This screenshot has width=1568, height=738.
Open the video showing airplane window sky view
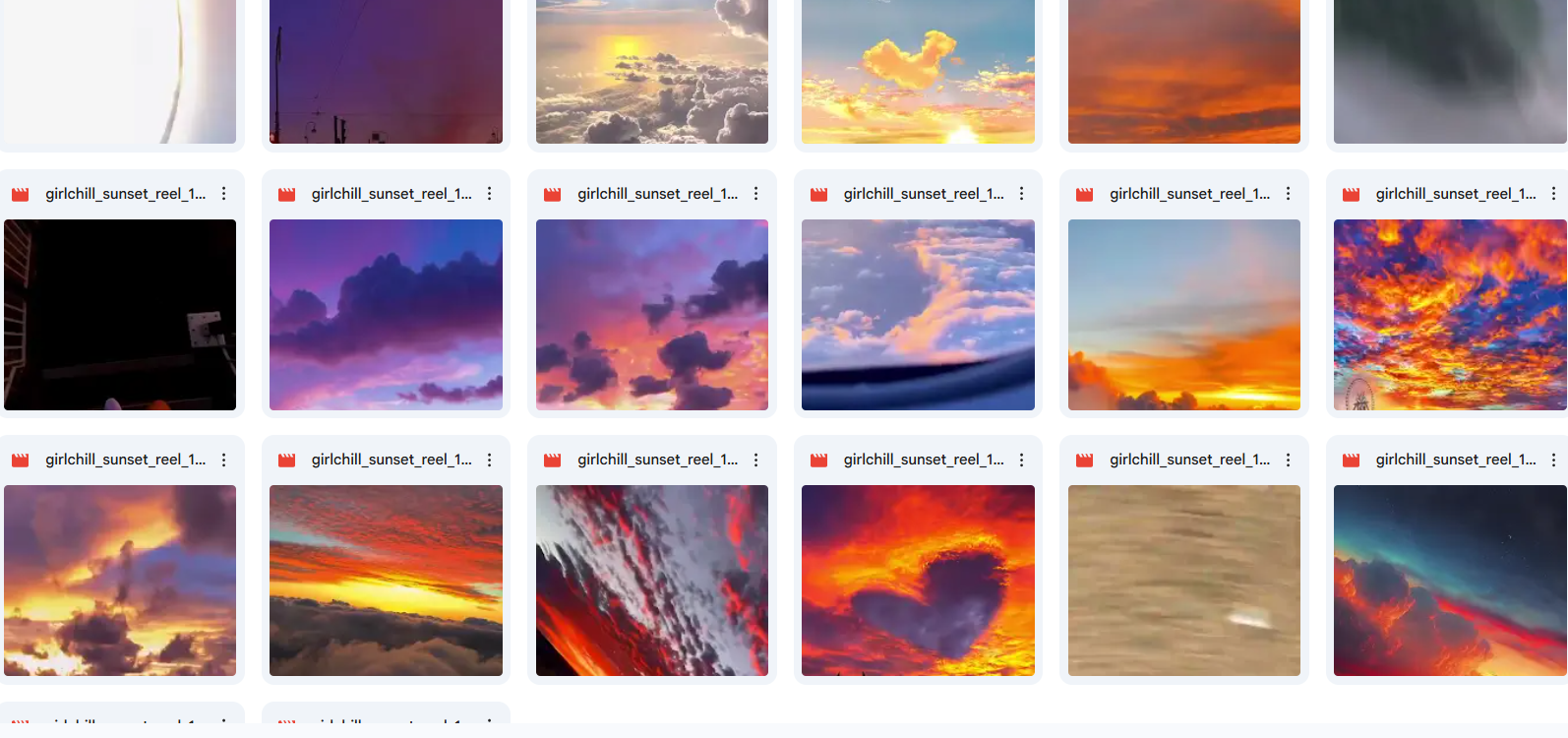pos(918,315)
